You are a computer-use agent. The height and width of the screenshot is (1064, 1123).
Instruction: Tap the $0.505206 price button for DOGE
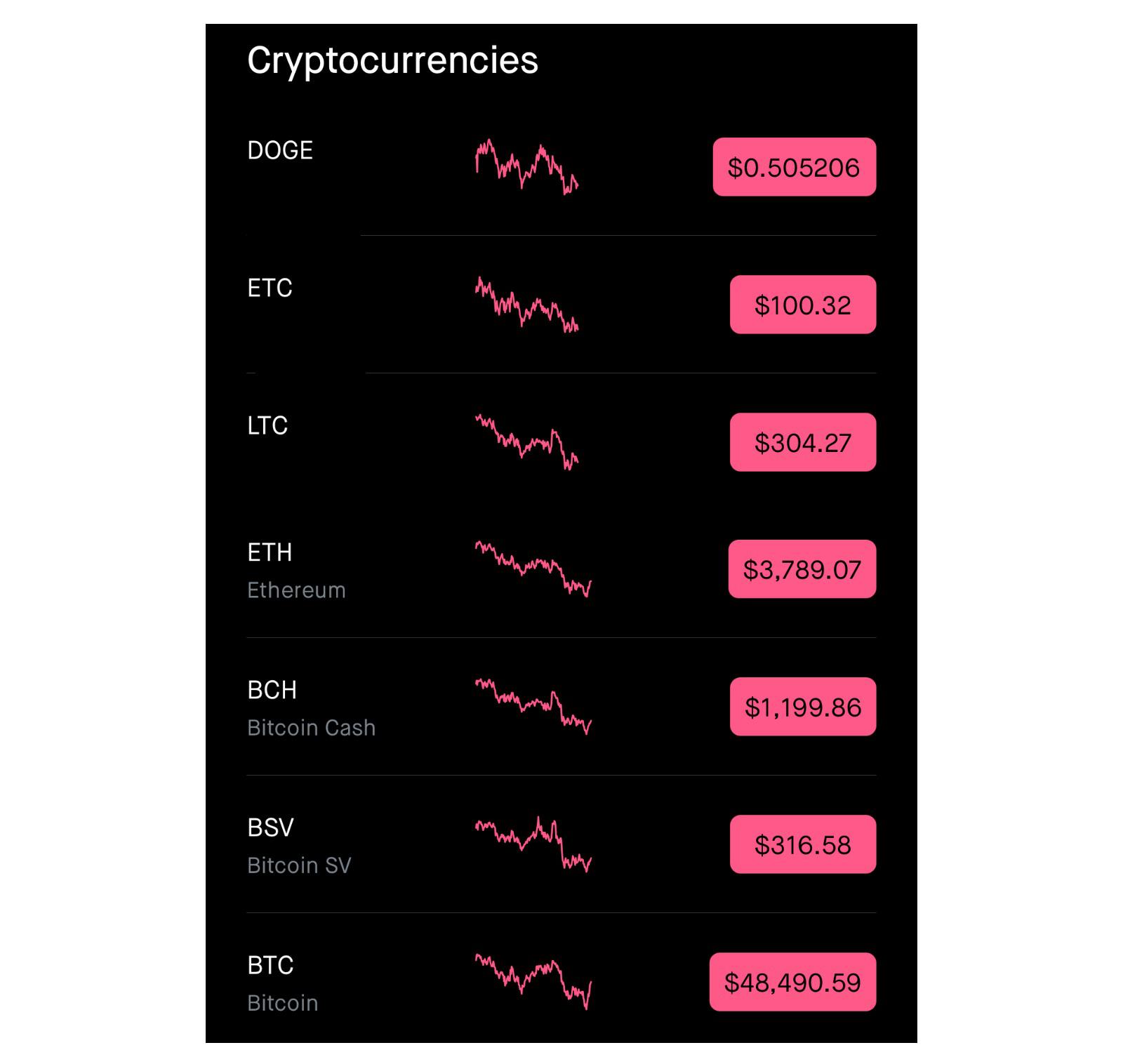click(x=794, y=167)
